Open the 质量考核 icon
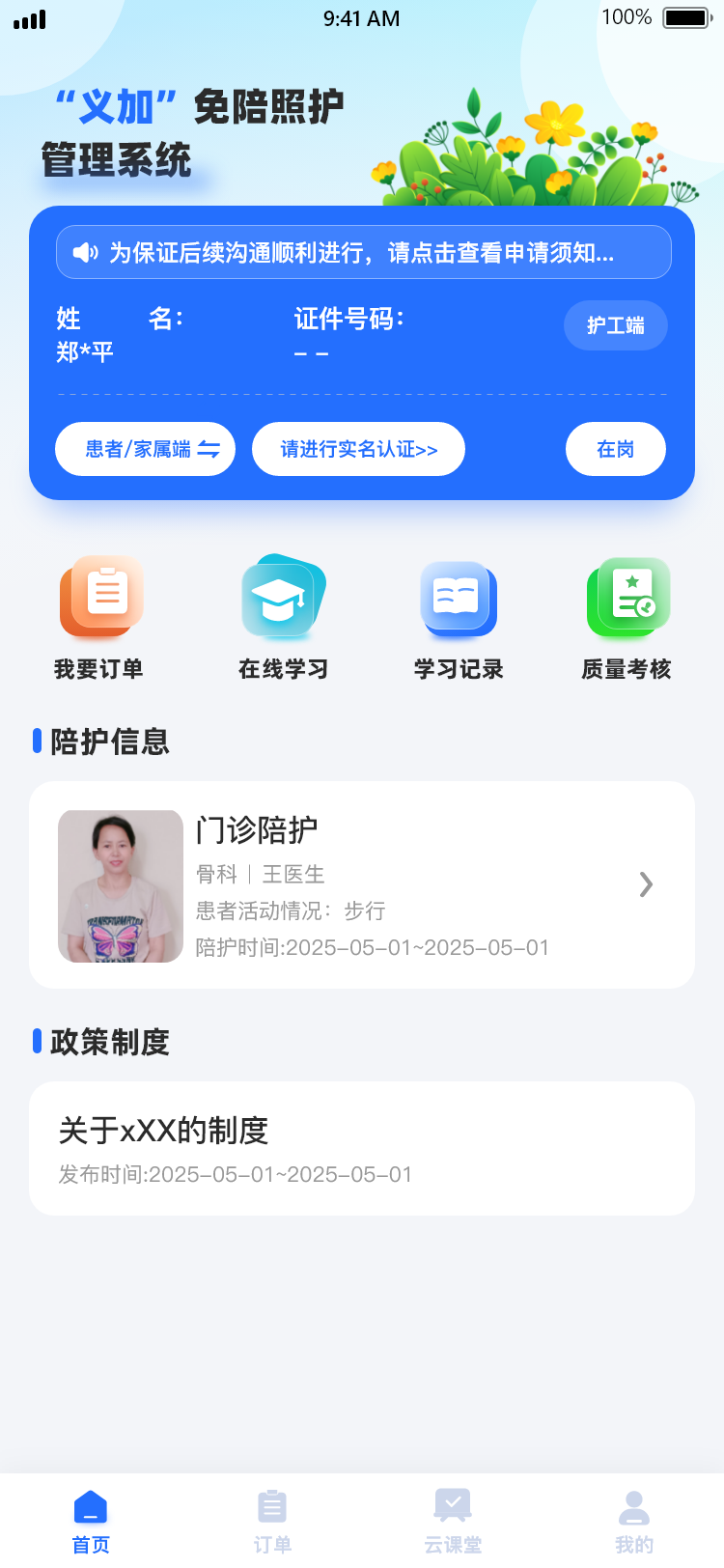The width and height of the screenshot is (724, 1568). tap(627, 597)
